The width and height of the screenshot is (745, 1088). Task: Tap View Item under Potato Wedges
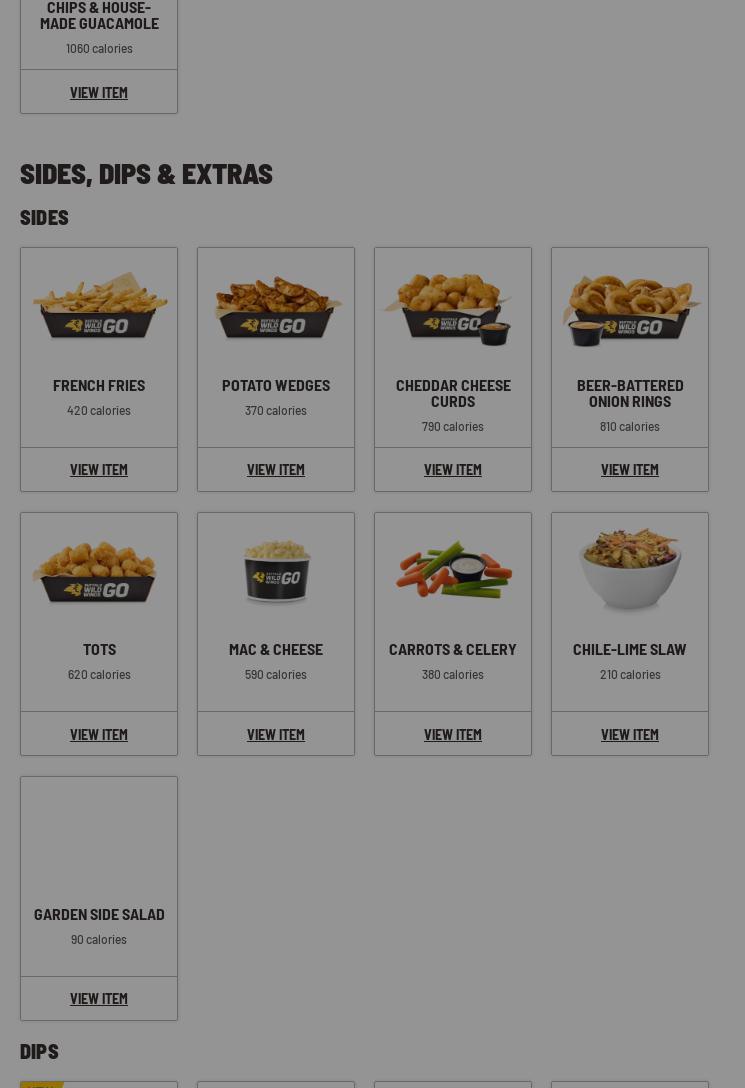click(x=276, y=469)
